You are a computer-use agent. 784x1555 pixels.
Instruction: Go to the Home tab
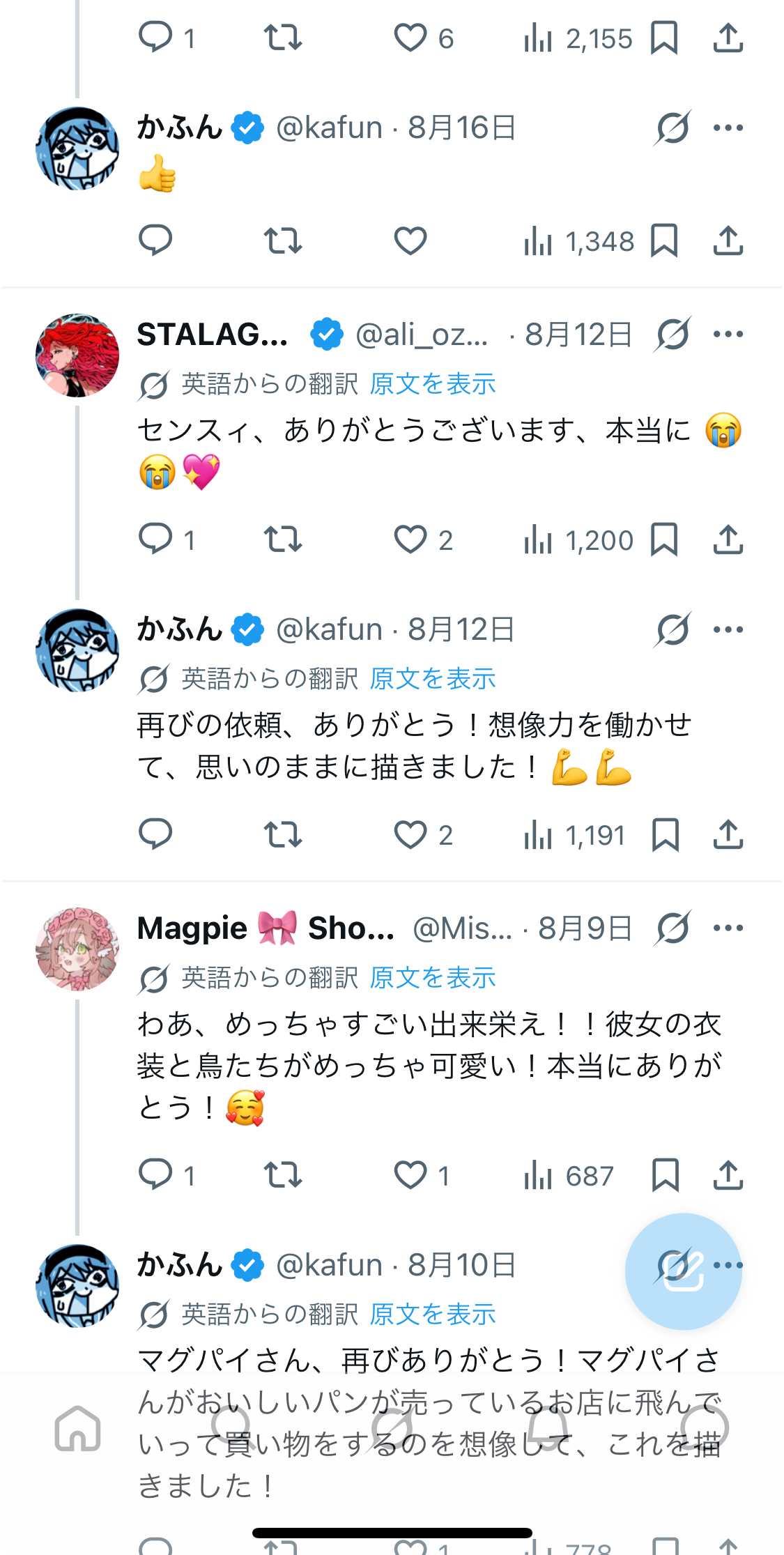[78, 1428]
